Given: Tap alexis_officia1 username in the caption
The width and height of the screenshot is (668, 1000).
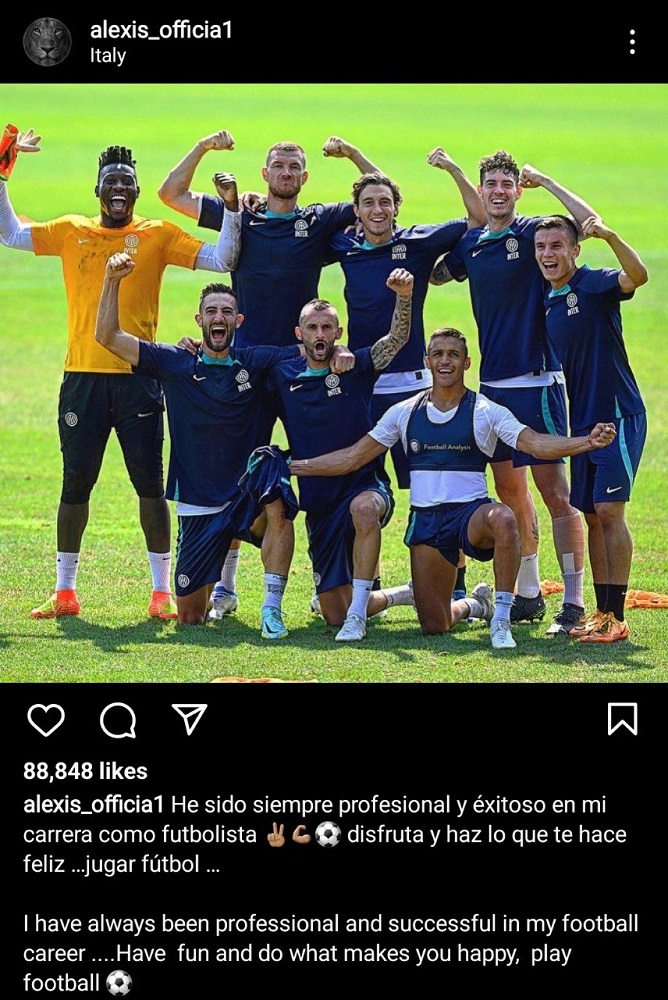Looking at the screenshot, I should coord(93,805).
